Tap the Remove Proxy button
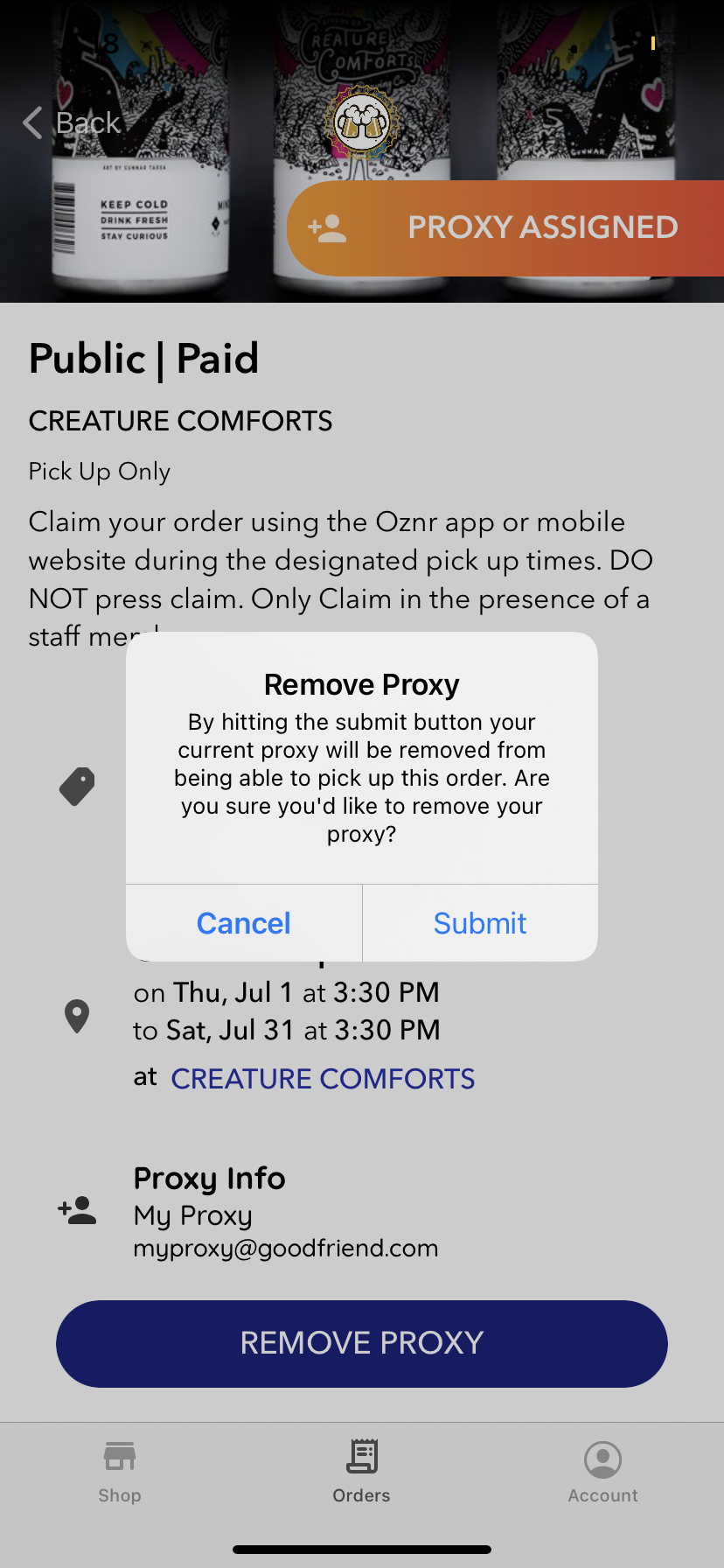This screenshot has width=724, height=1568. tap(362, 1343)
